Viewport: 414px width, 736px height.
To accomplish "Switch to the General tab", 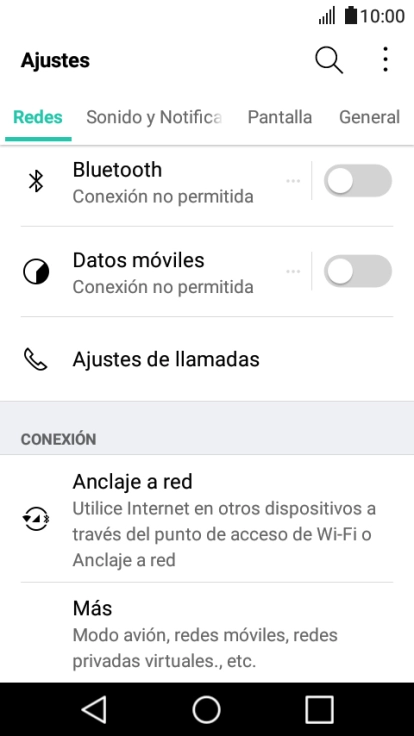I will pyautogui.click(x=369, y=117).
